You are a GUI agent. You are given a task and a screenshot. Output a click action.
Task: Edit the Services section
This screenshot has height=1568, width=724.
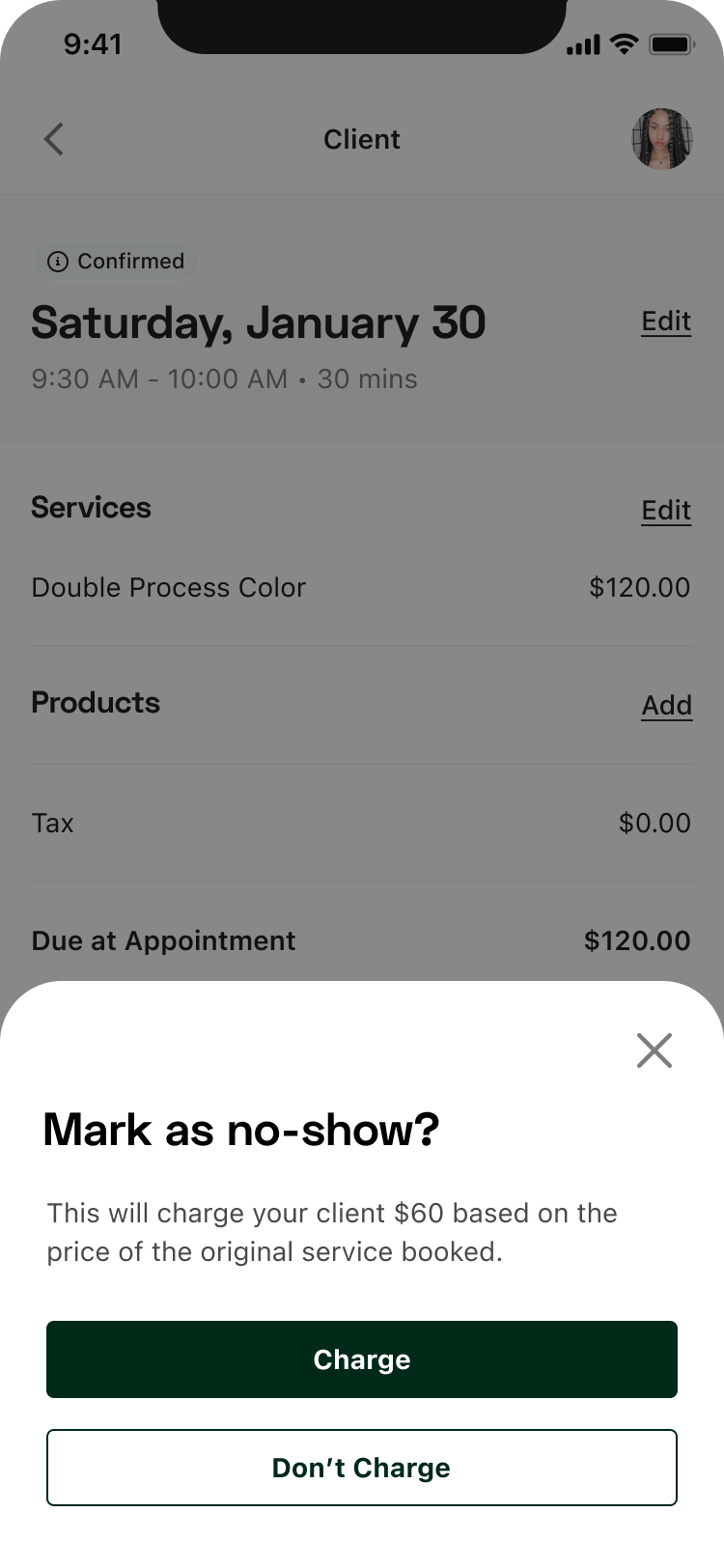click(666, 510)
